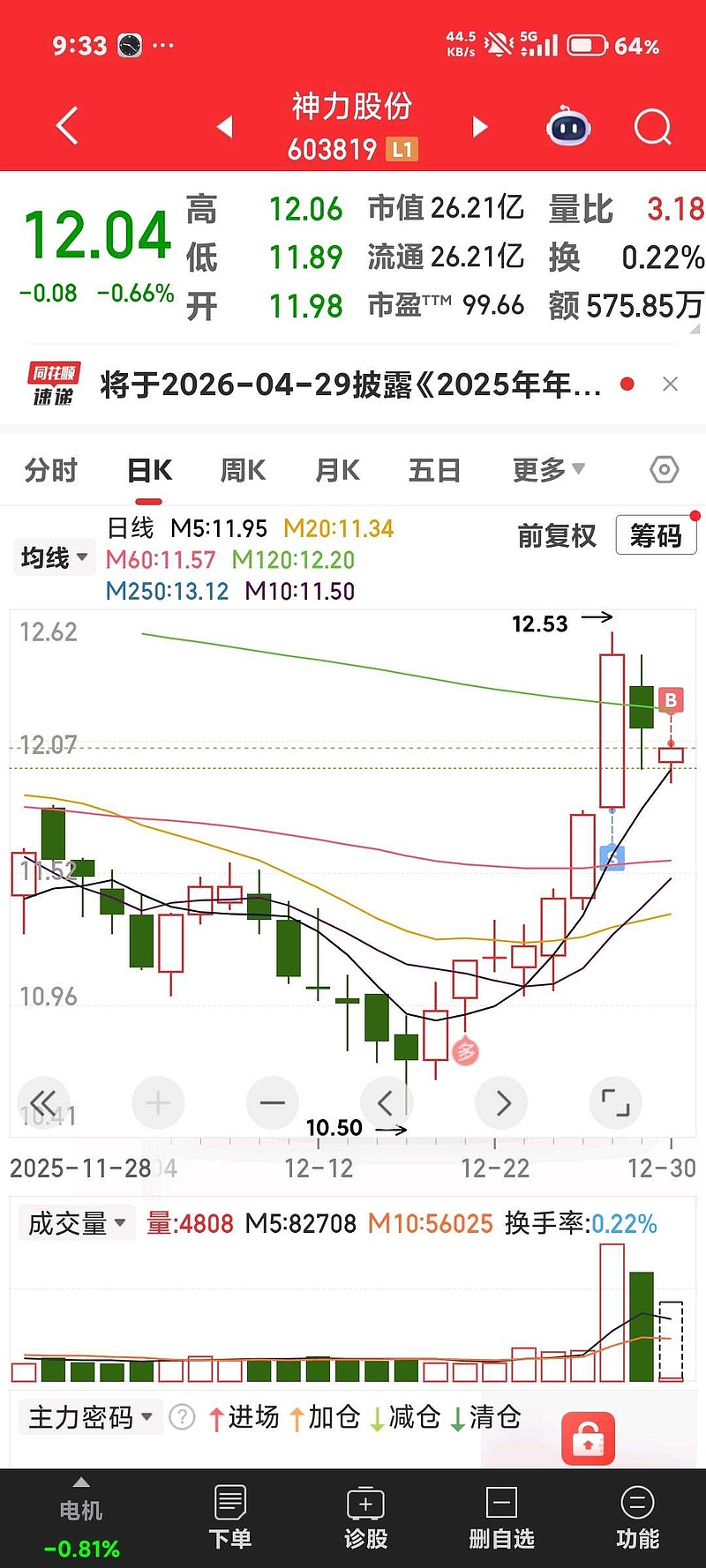Open the 下单 order placement screen
Screen dimensions: 706x1568
(x=230, y=1517)
